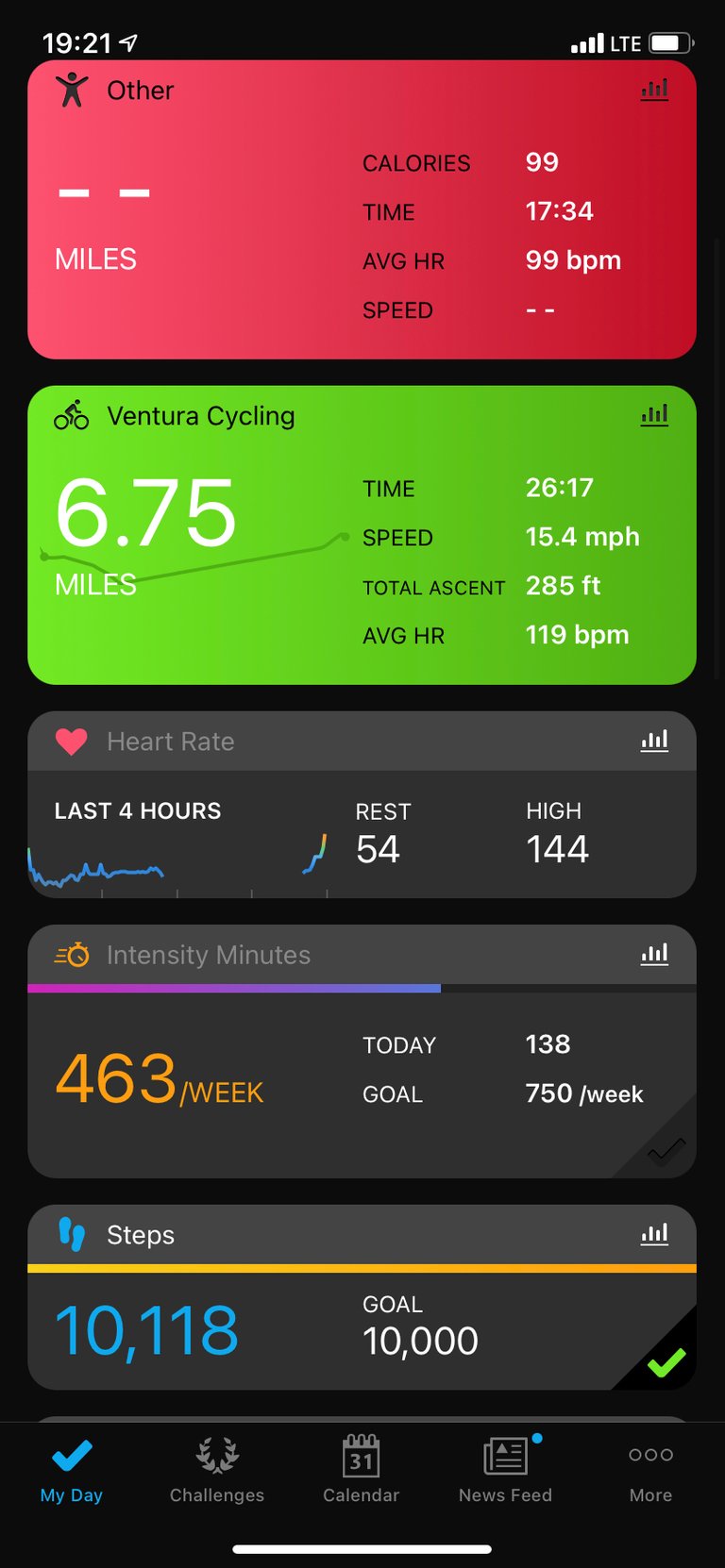Switch to the Challenges tab
The height and width of the screenshot is (1568, 725).
[x=217, y=1470]
